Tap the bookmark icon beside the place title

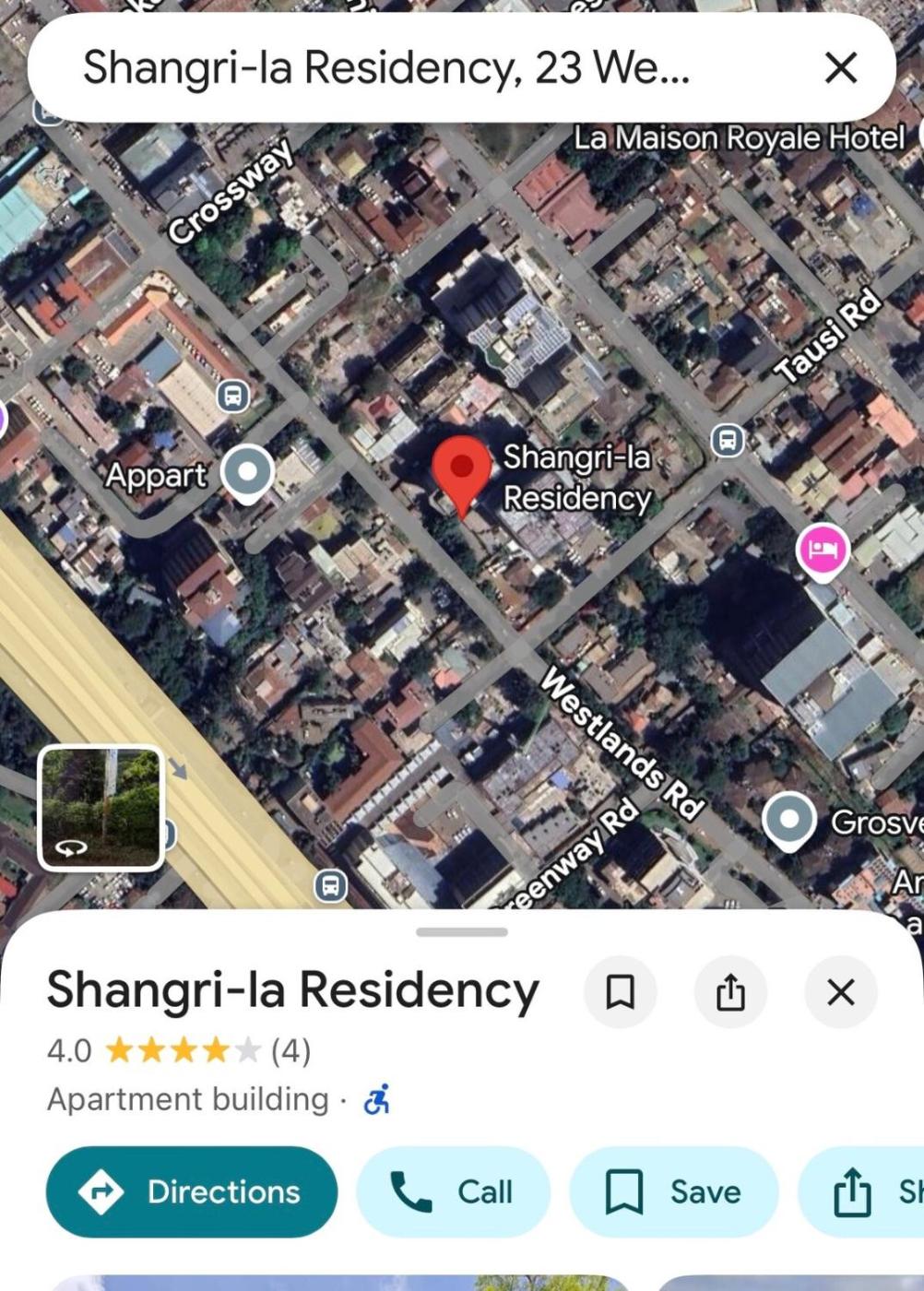(620, 992)
